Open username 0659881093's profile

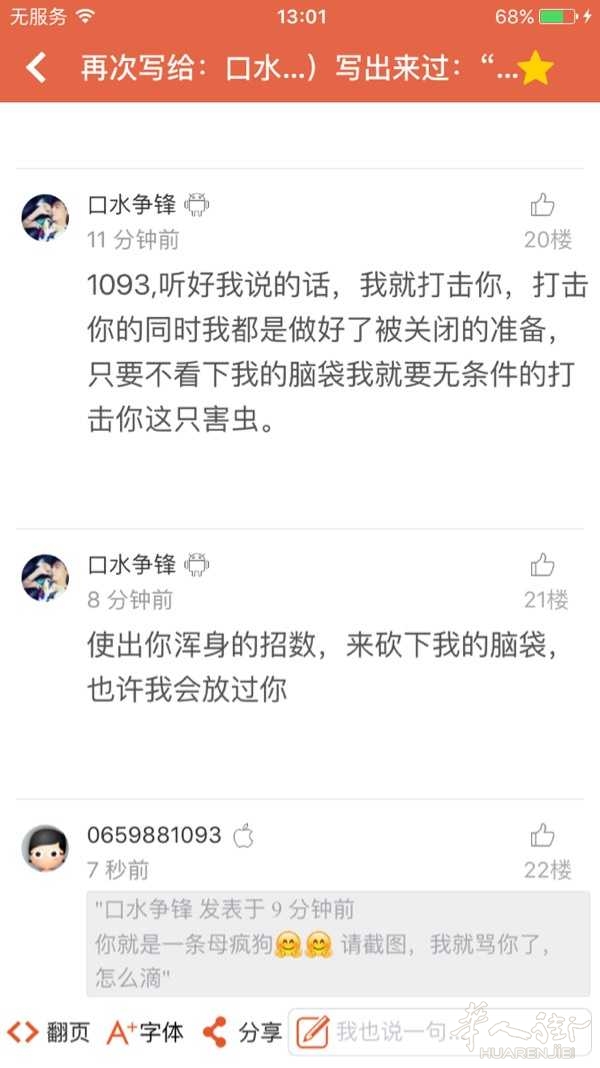[x=154, y=835]
